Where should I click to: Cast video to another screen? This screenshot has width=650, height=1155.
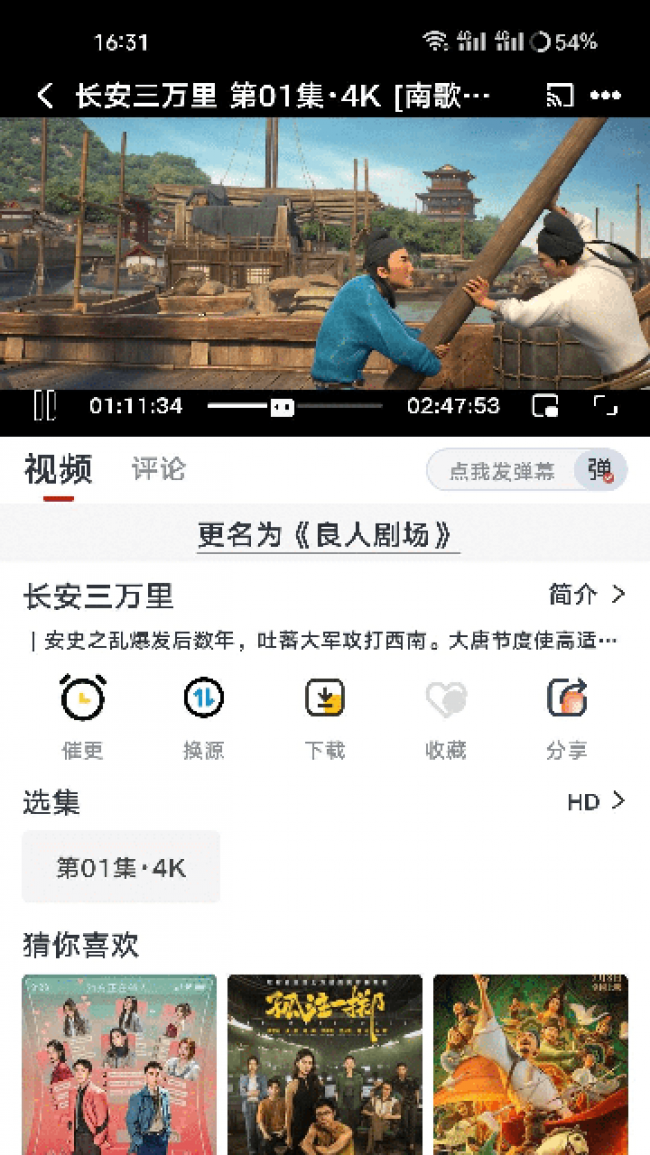tap(560, 96)
